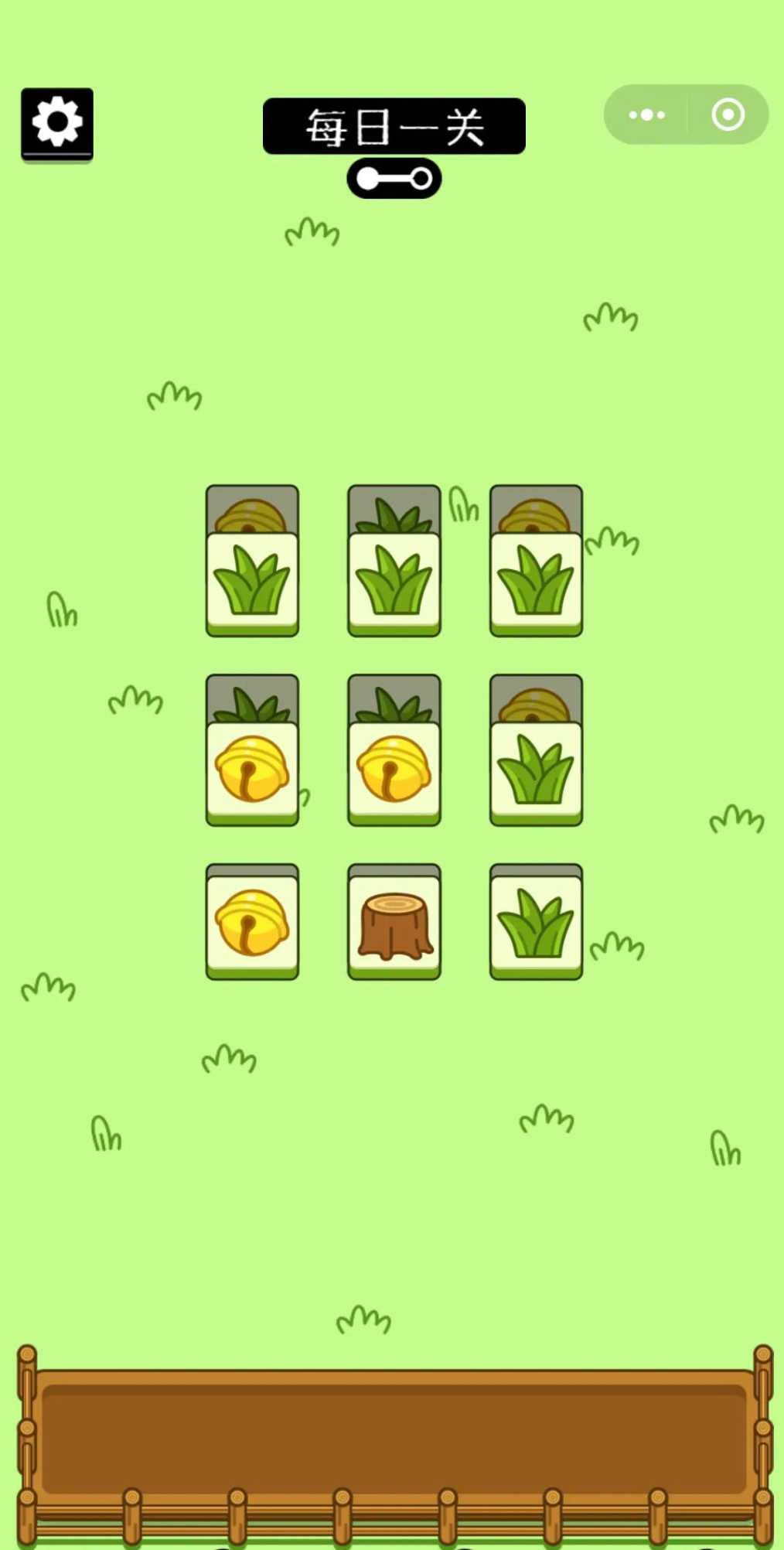Select the middle-right grass tile over the beehive
The height and width of the screenshot is (1550, 784).
[x=536, y=771]
